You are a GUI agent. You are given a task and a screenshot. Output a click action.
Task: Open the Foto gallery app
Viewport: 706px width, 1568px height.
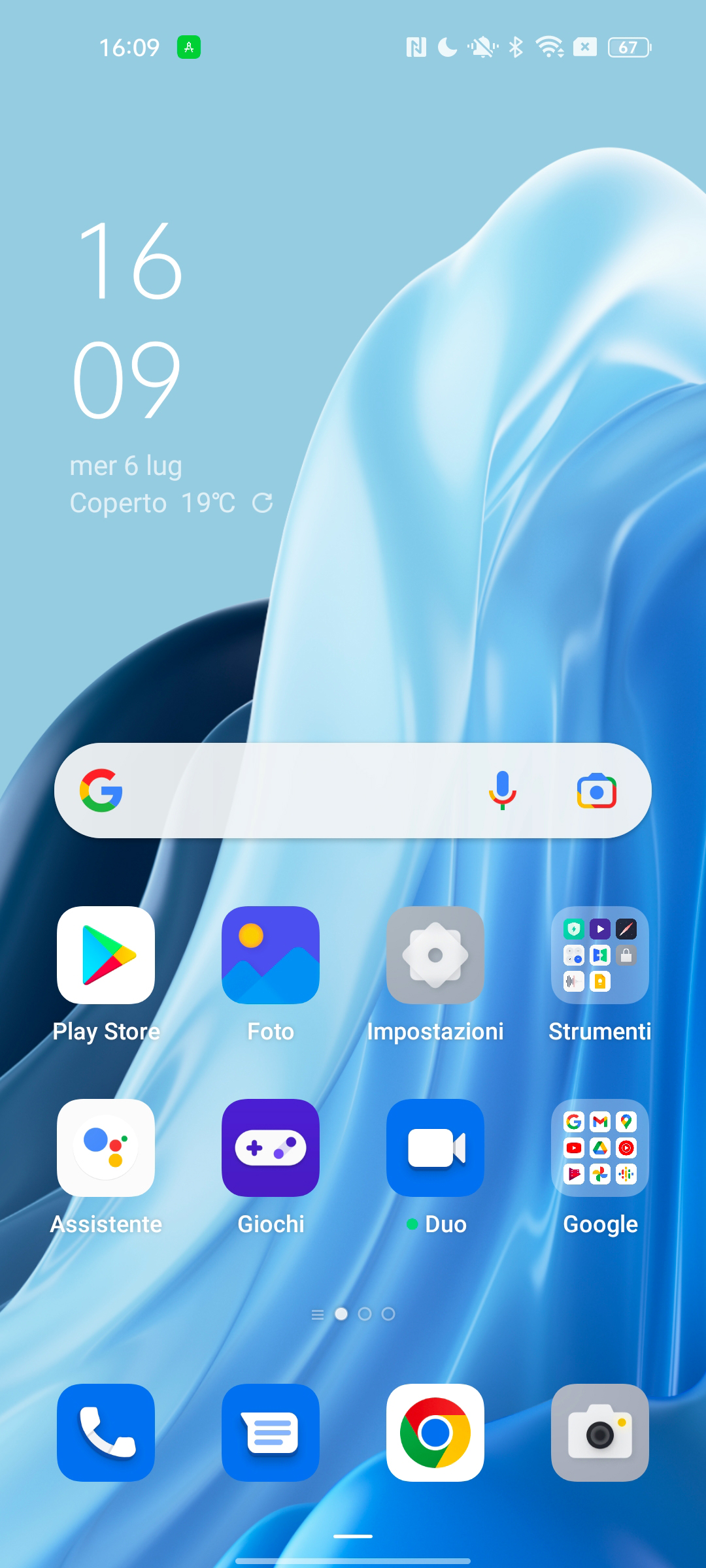pos(271,955)
